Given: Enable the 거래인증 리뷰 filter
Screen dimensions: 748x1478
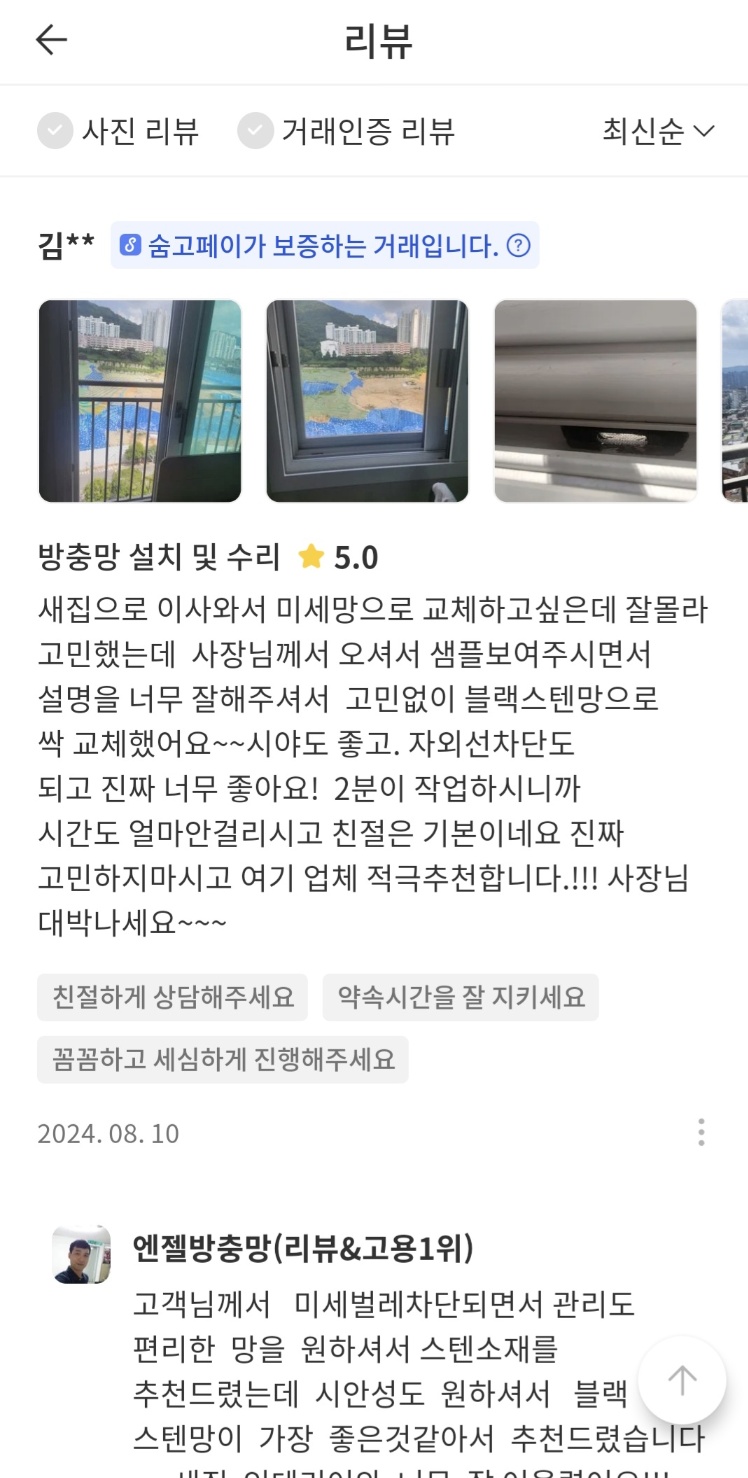Looking at the screenshot, I should [346, 131].
